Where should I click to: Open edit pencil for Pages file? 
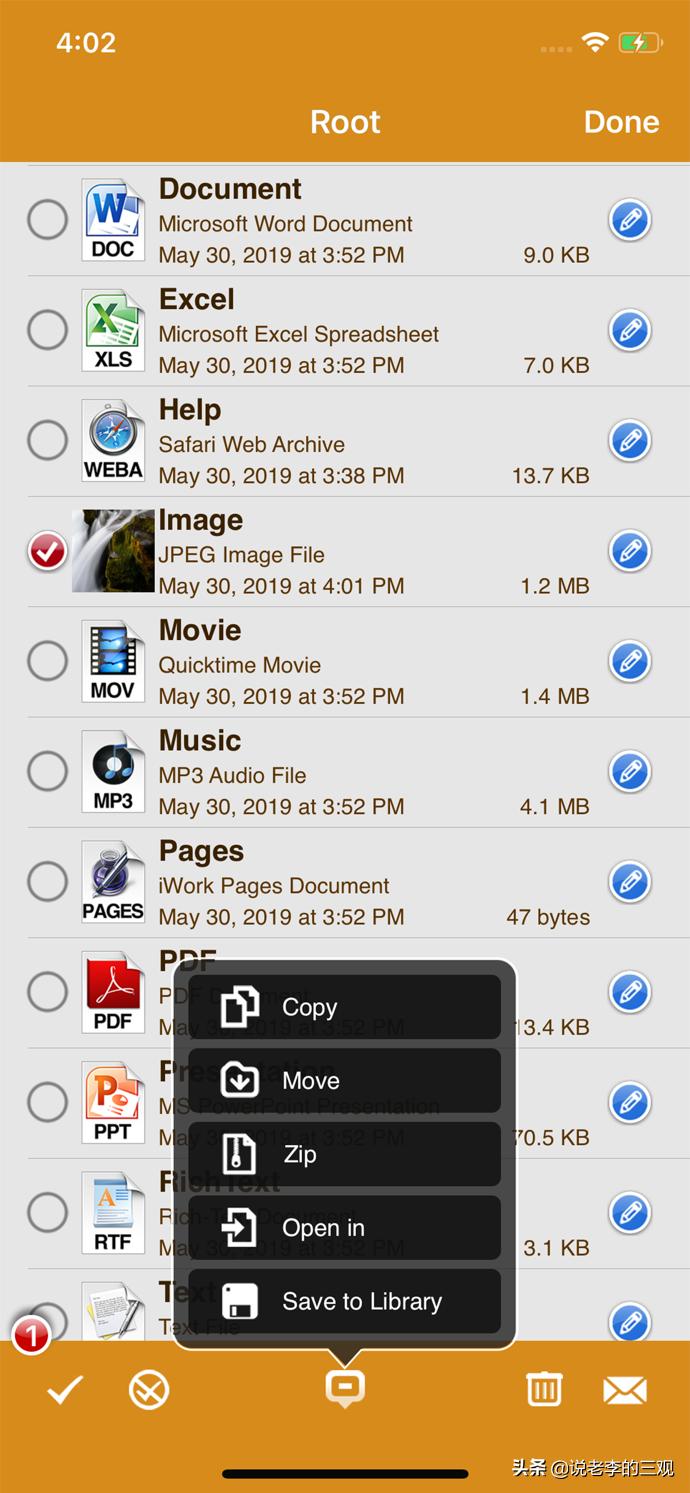pyautogui.click(x=630, y=882)
